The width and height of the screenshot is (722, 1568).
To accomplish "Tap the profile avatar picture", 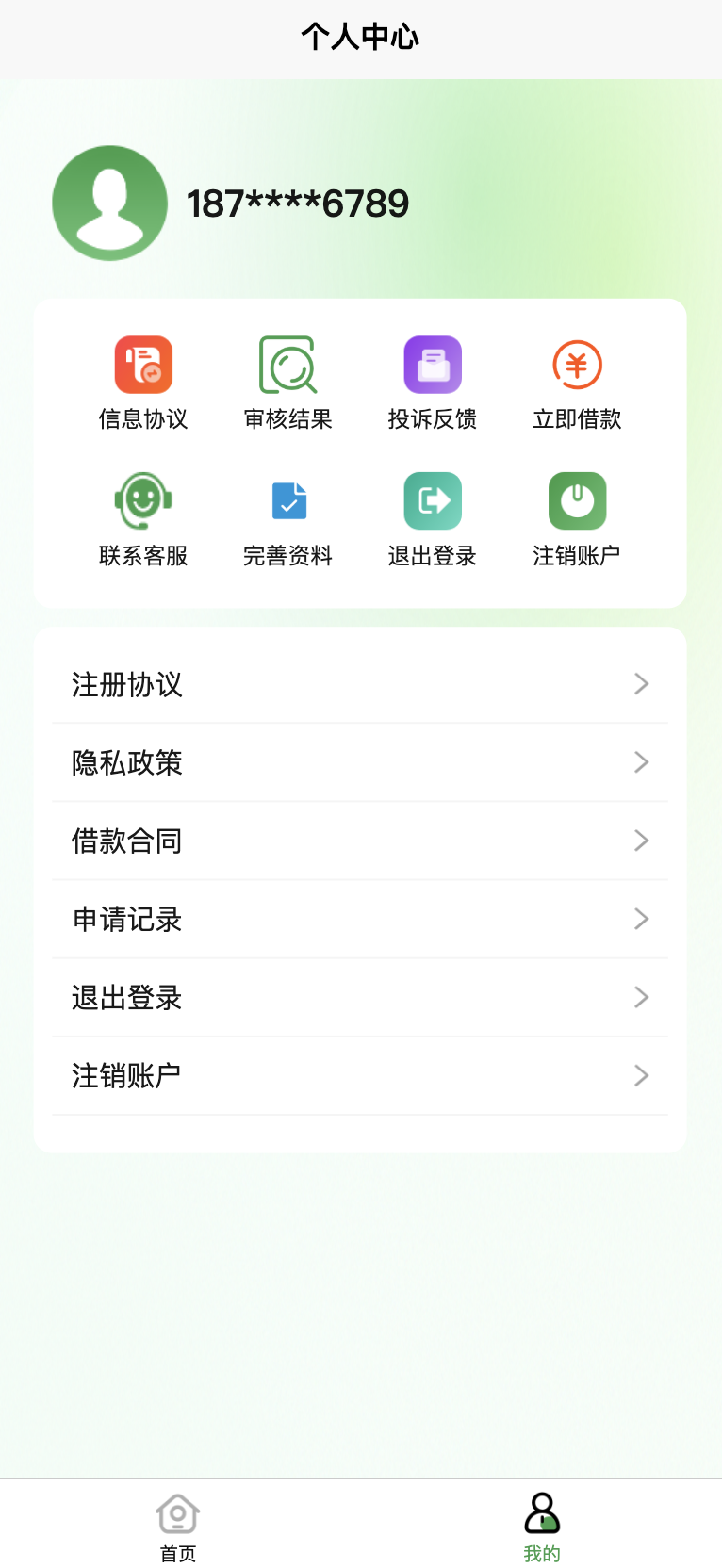I will (110, 204).
